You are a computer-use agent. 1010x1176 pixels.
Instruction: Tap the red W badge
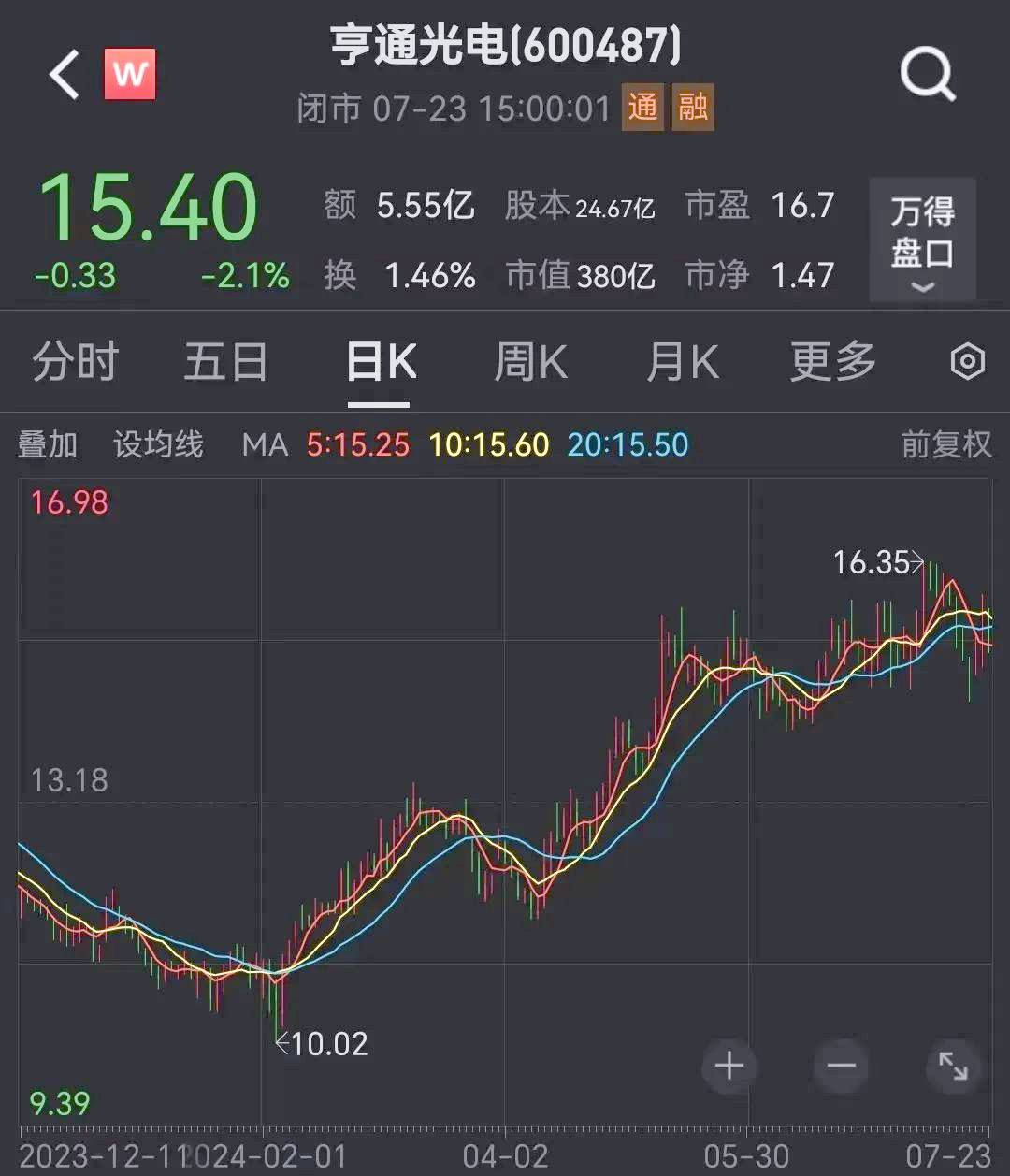pos(130,75)
